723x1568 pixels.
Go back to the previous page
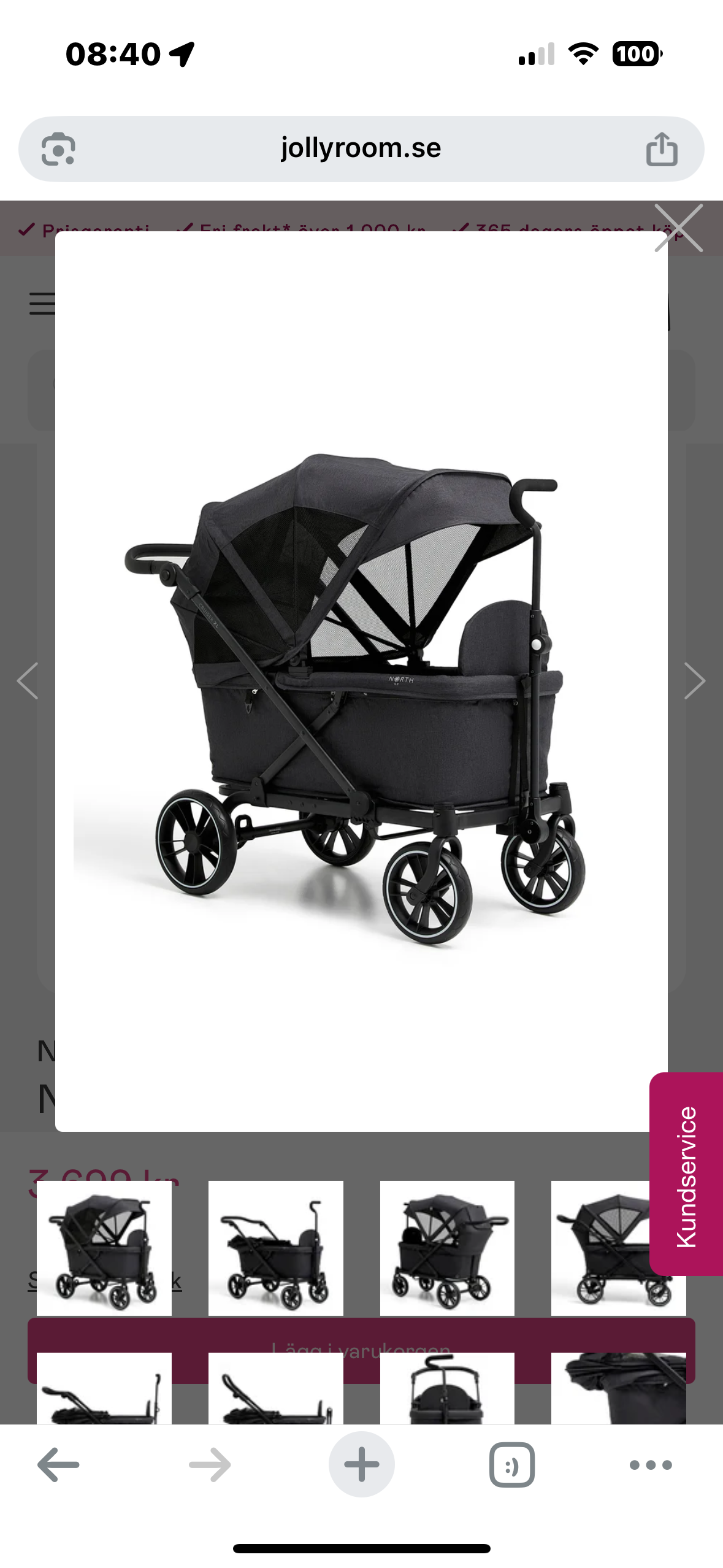click(58, 1465)
